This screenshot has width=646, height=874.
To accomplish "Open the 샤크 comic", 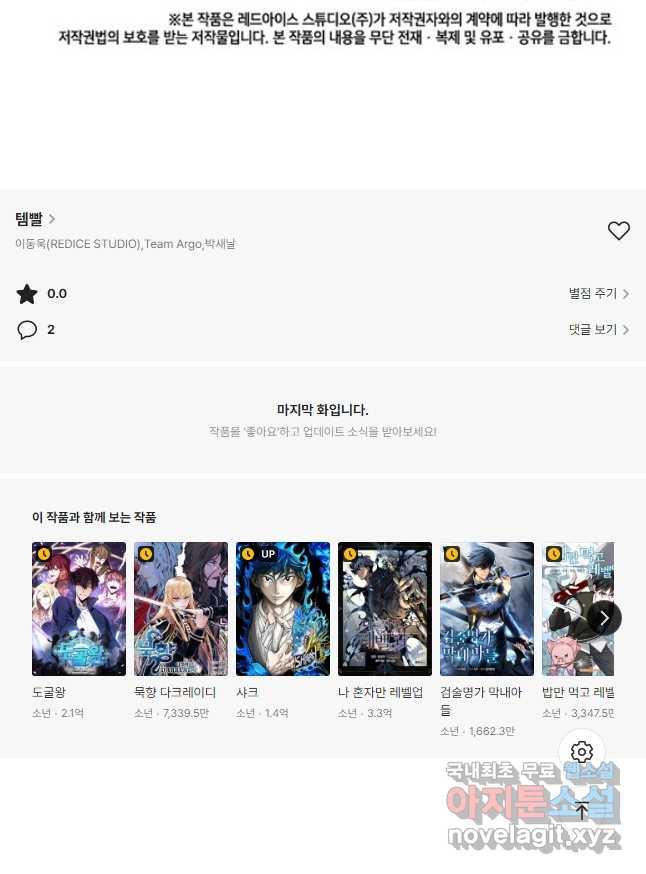I will (x=283, y=609).
